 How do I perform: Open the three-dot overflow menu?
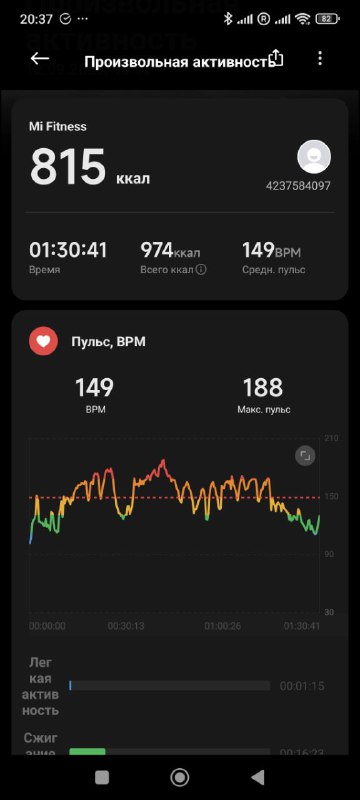tap(320, 58)
